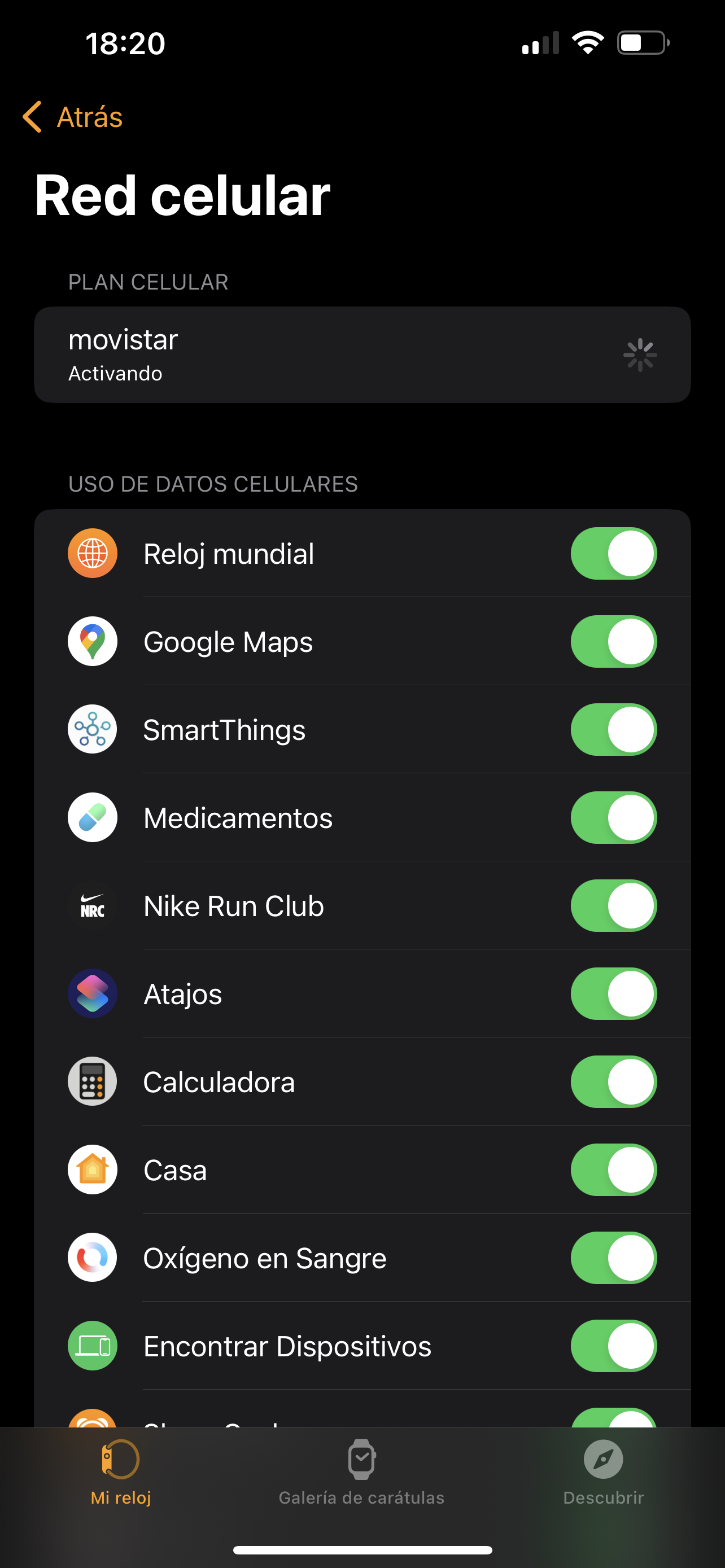Viewport: 725px width, 1568px height.
Task: Toggle SmartThings cellular data switch
Action: tap(614, 730)
